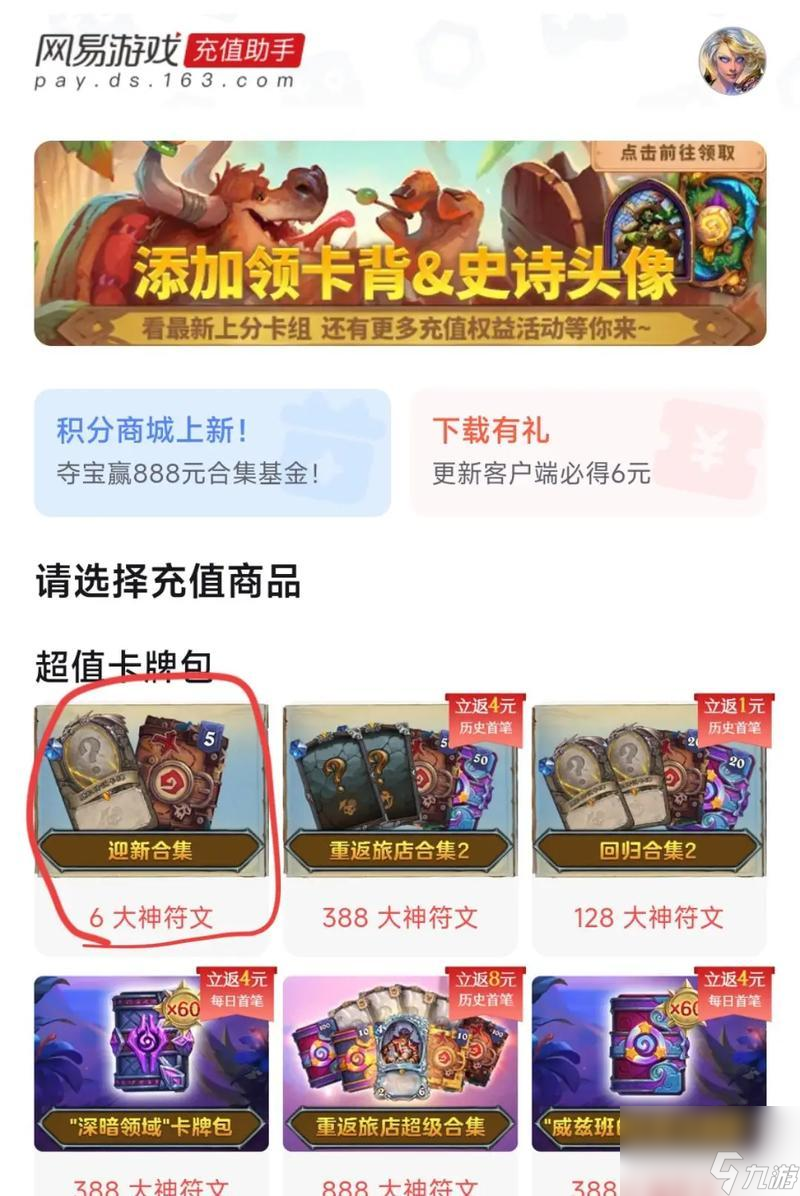This screenshot has height=1196, width=800.
Task: Open the card back and epic avatar banner
Action: [400, 243]
